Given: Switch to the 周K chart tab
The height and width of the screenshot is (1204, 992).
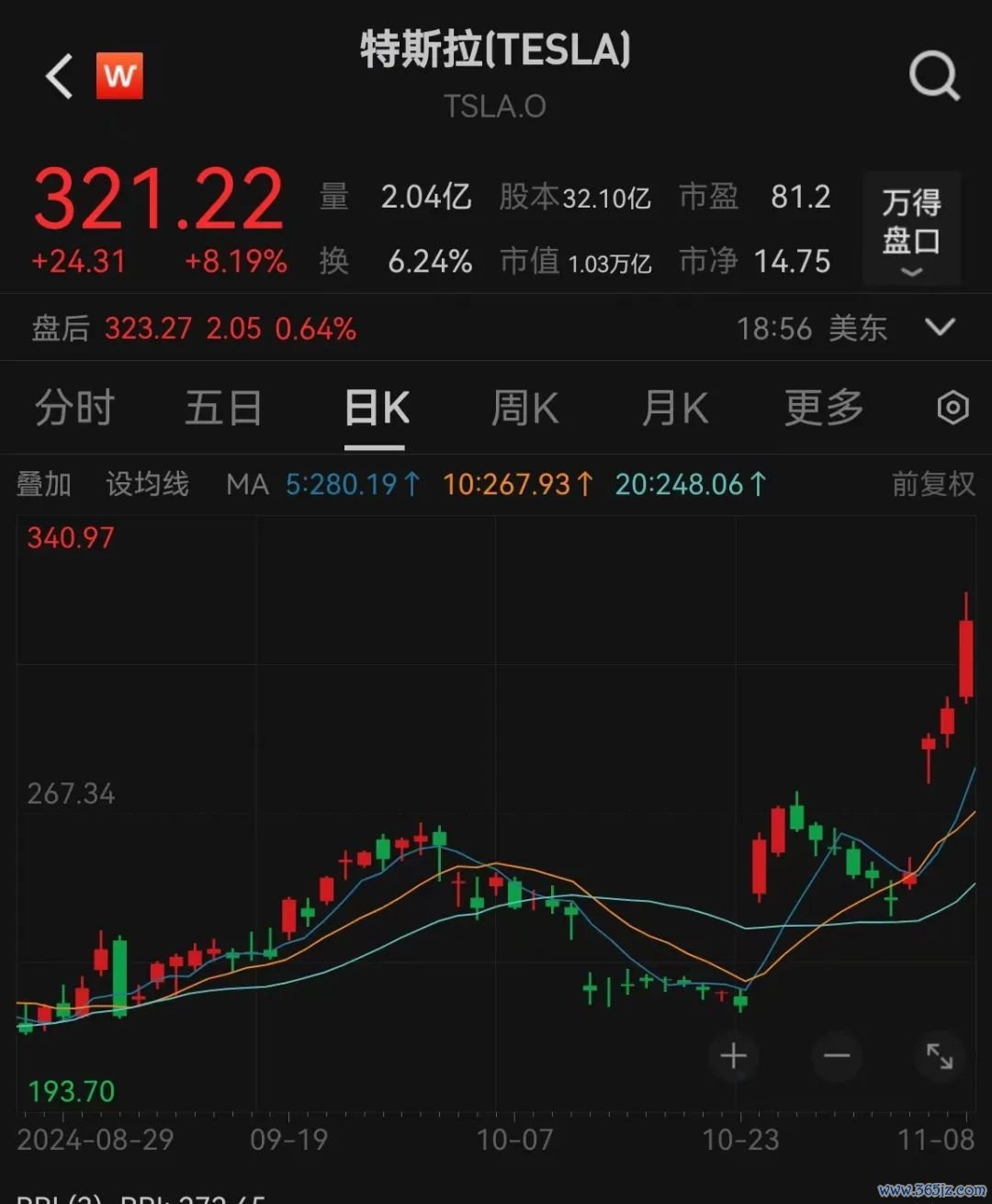Looking at the screenshot, I should coord(524,409).
